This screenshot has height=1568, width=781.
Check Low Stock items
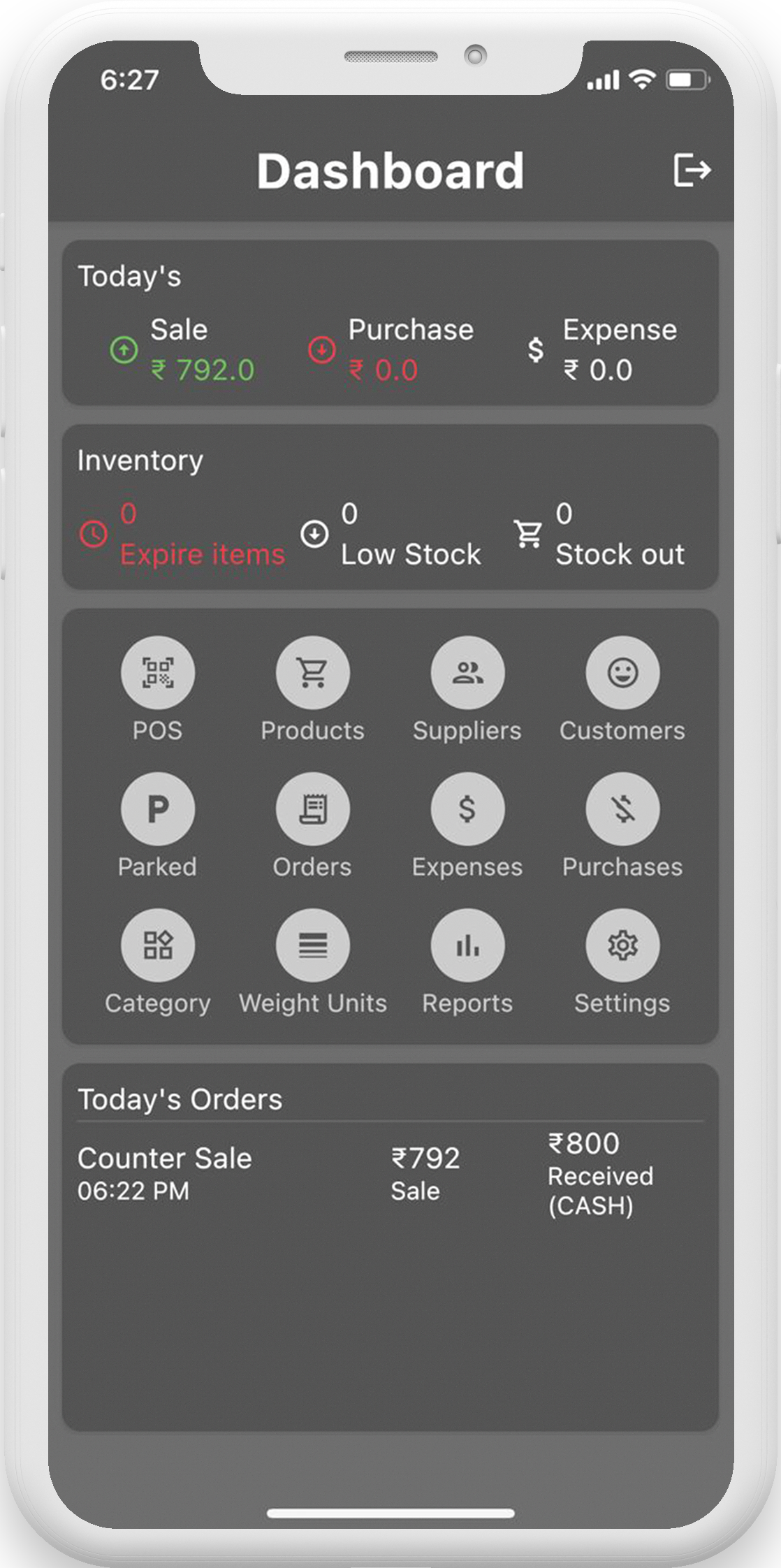click(390, 535)
